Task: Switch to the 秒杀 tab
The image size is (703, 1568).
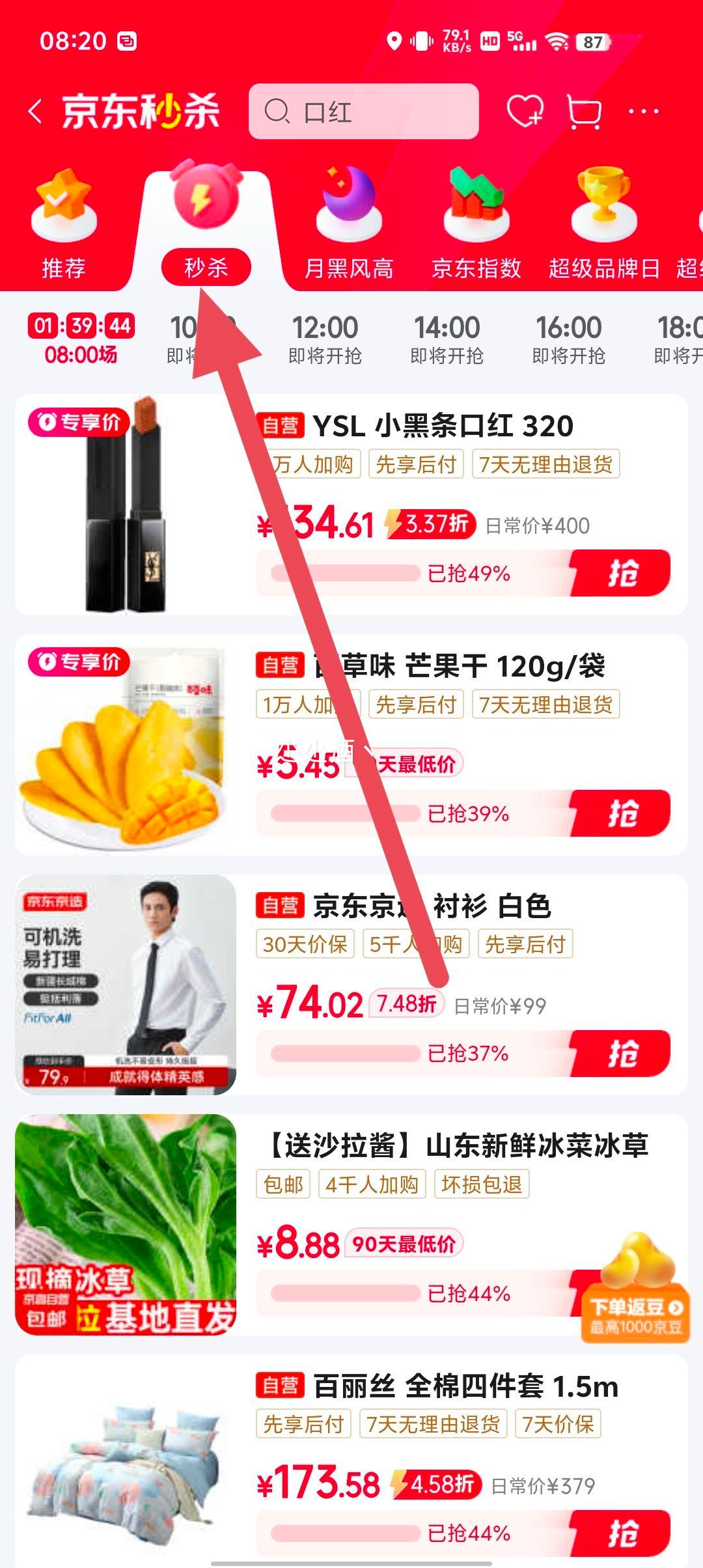Action: [210, 267]
